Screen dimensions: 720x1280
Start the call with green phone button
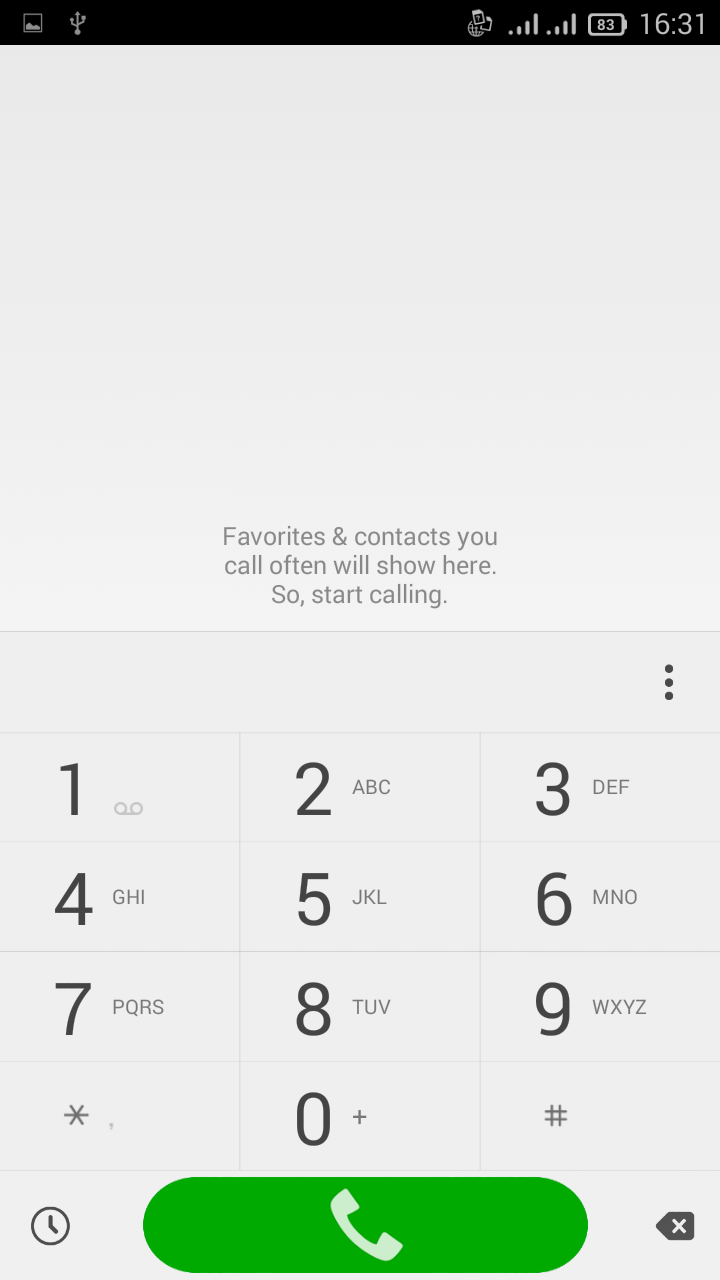365,1225
